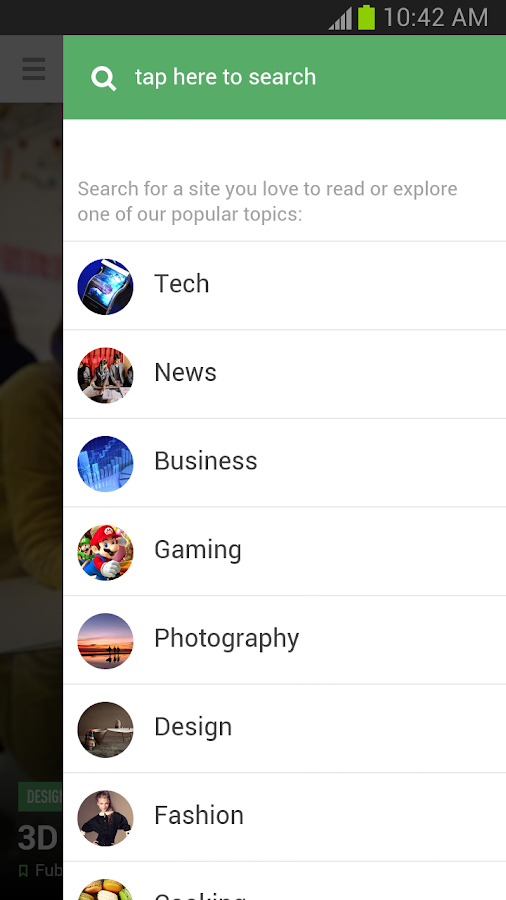Tap the magnifying glass search icon
The height and width of the screenshot is (900, 506).
[104, 78]
